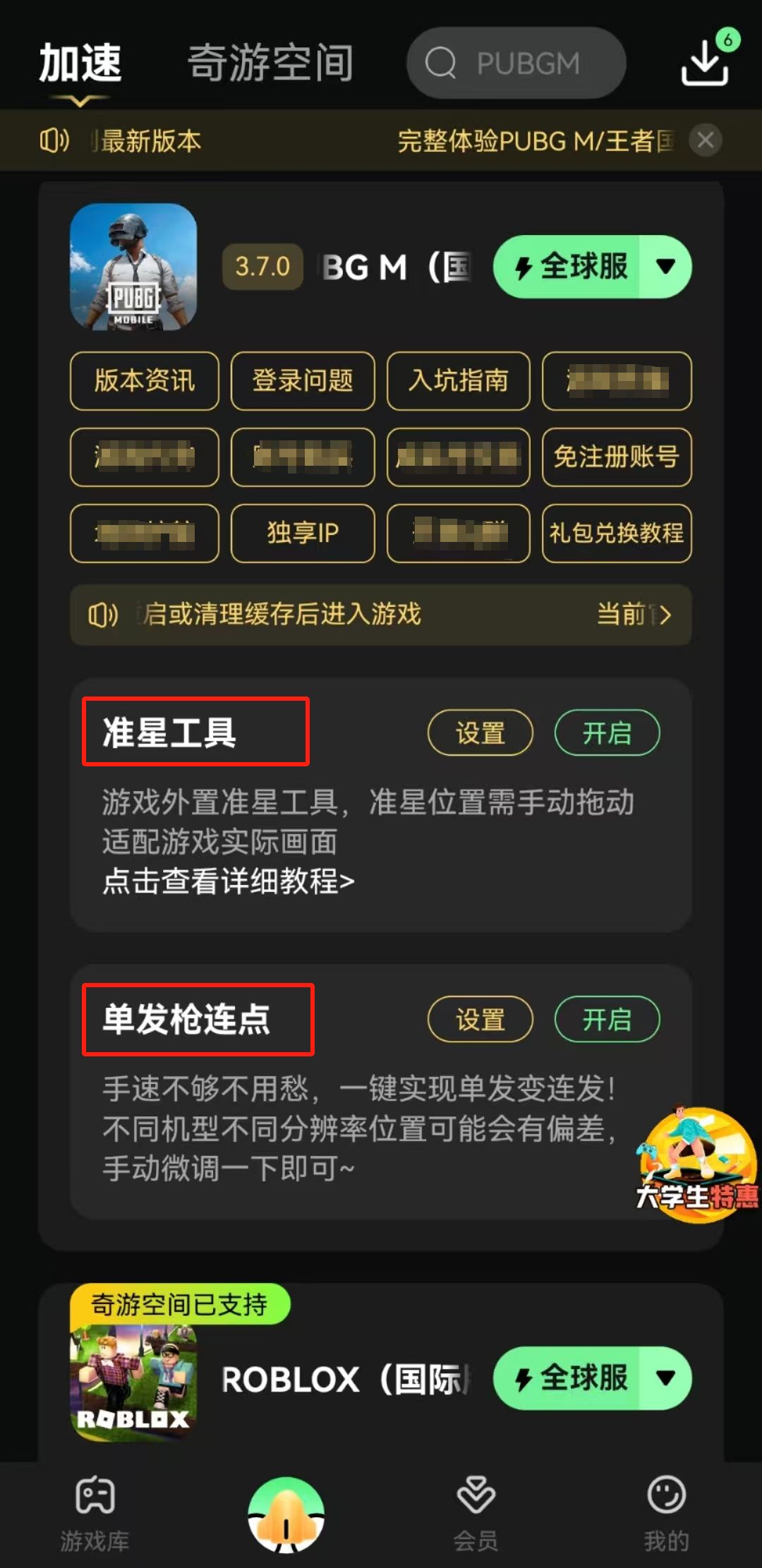Open the 会员 membership section
Image resolution: width=762 pixels, height=1568 pixels.
[x=476, y=1510]
